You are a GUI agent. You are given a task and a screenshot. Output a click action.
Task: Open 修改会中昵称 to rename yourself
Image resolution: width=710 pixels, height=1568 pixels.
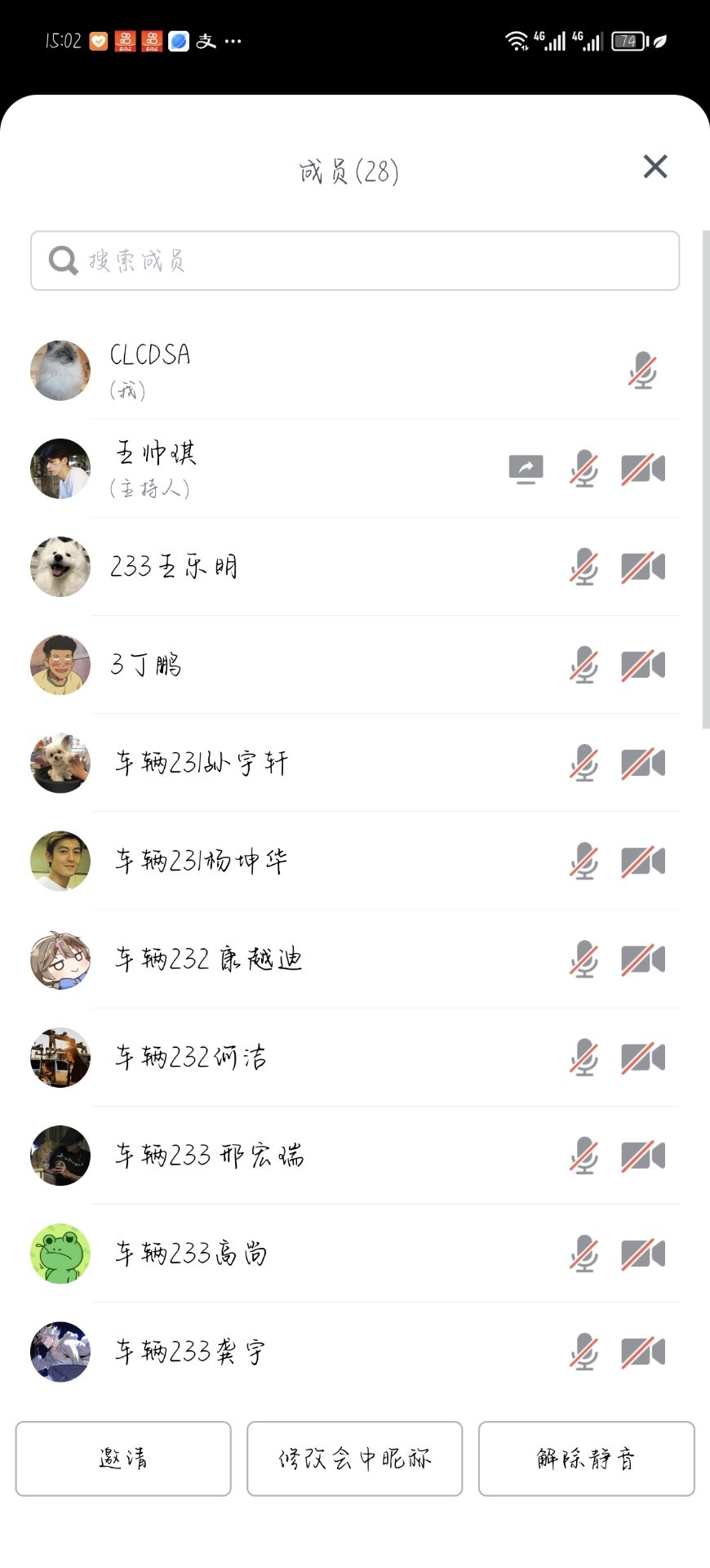354,1458
